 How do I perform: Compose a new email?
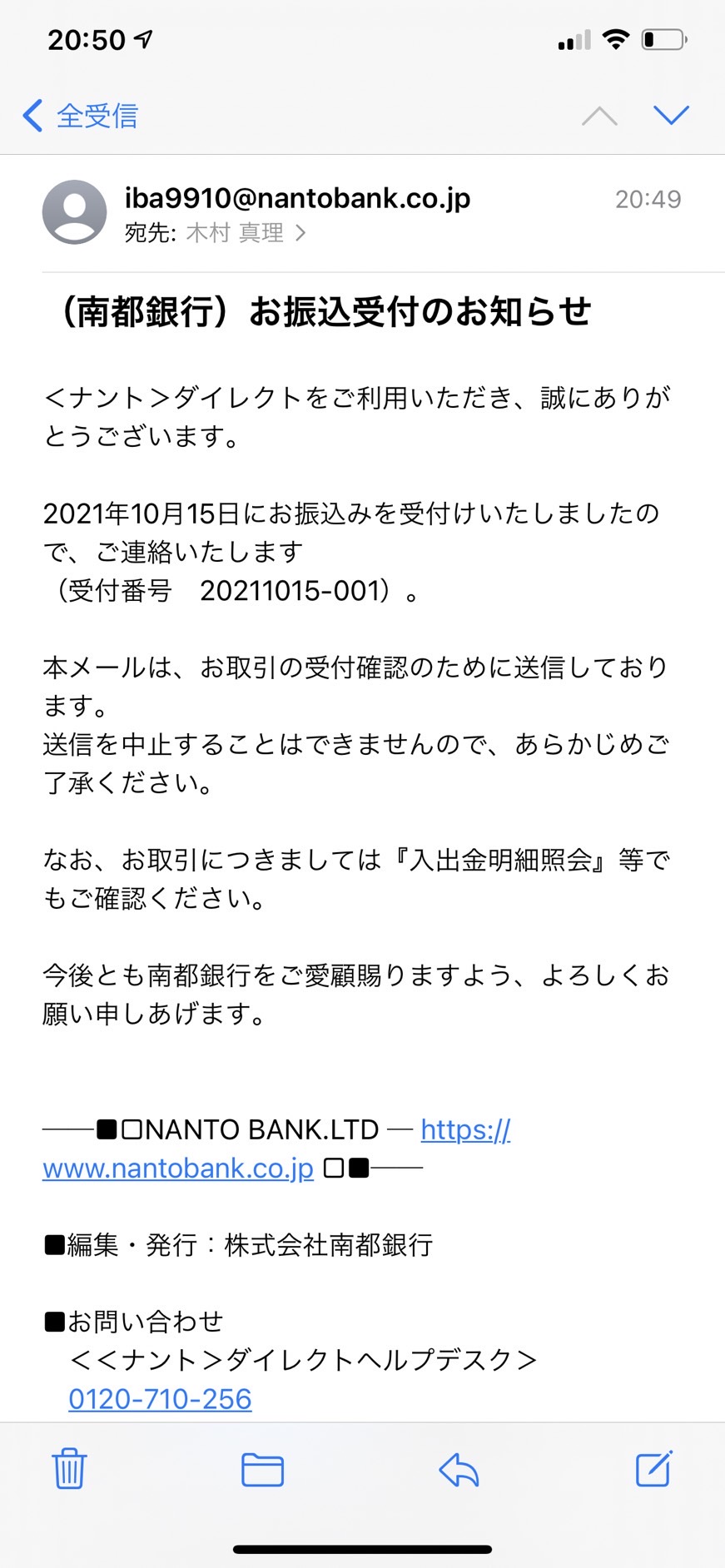click(653, 1469)
